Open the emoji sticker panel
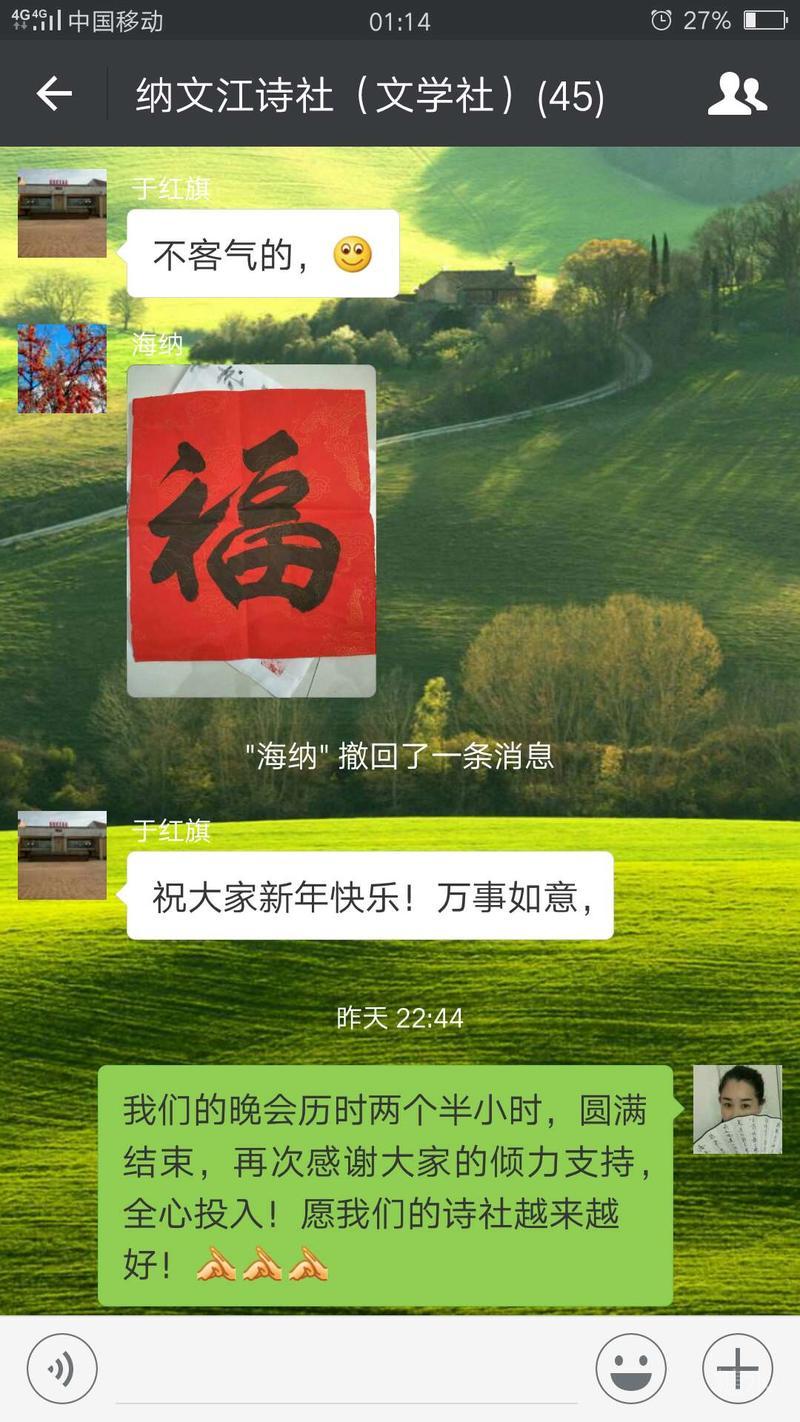 click(x=631, y=1369)
